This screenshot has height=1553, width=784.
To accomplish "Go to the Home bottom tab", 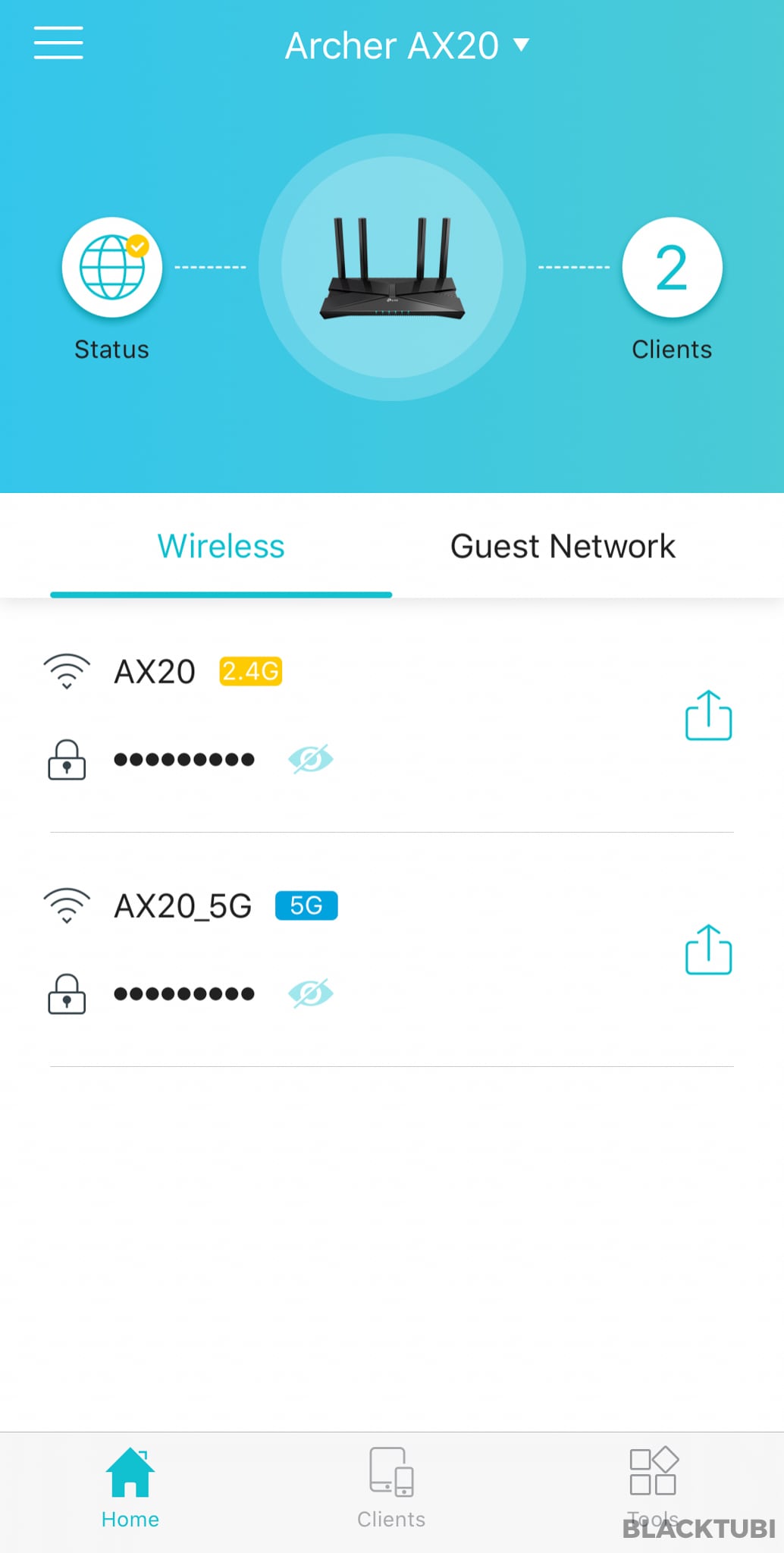I will click(x=130, y=1488).
